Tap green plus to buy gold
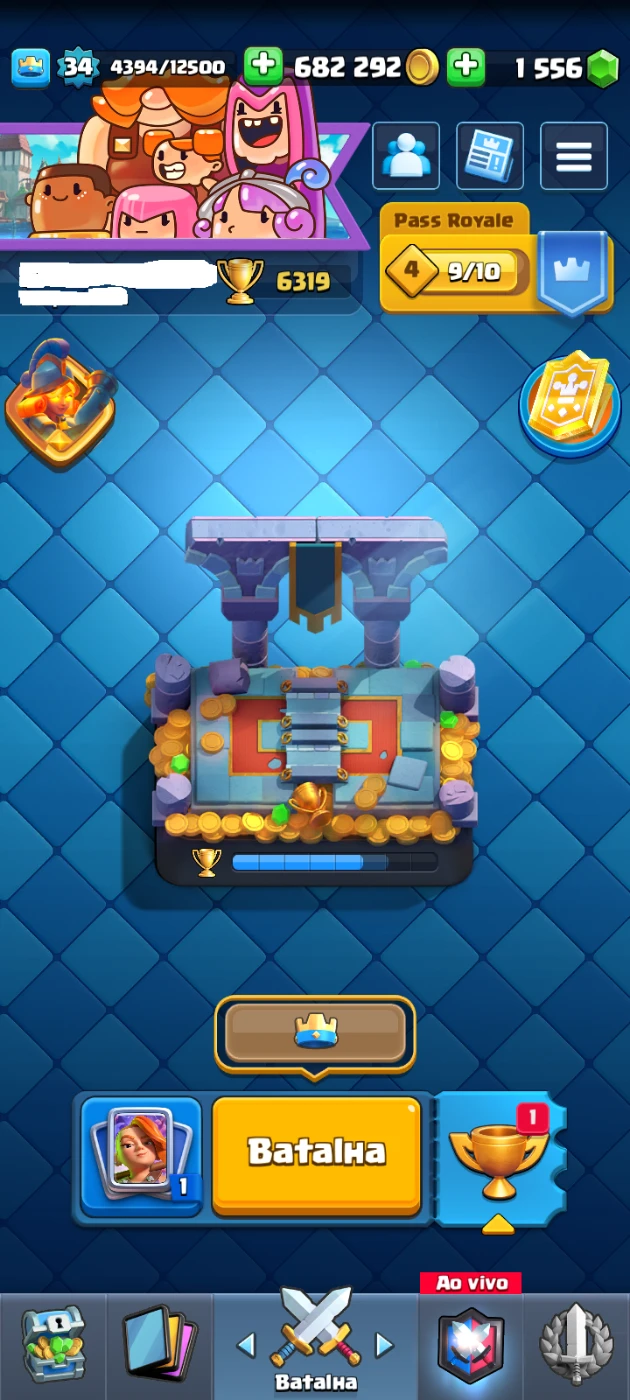630x1400 pixels. coord(263,67)
